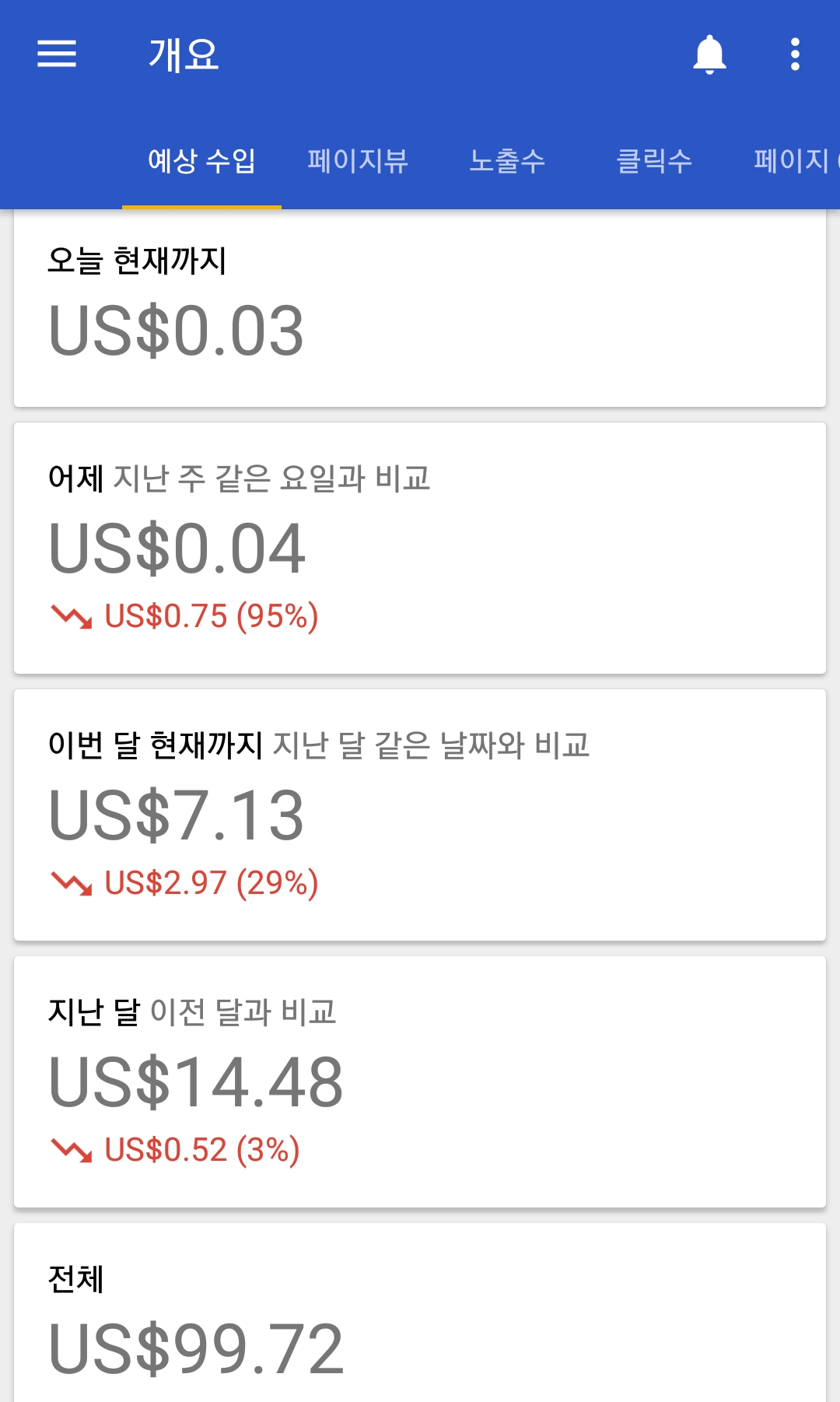Switch to the 클릭수 tab
The width and height of the screenshot is (840, 1402).
[x=654, y=161]
